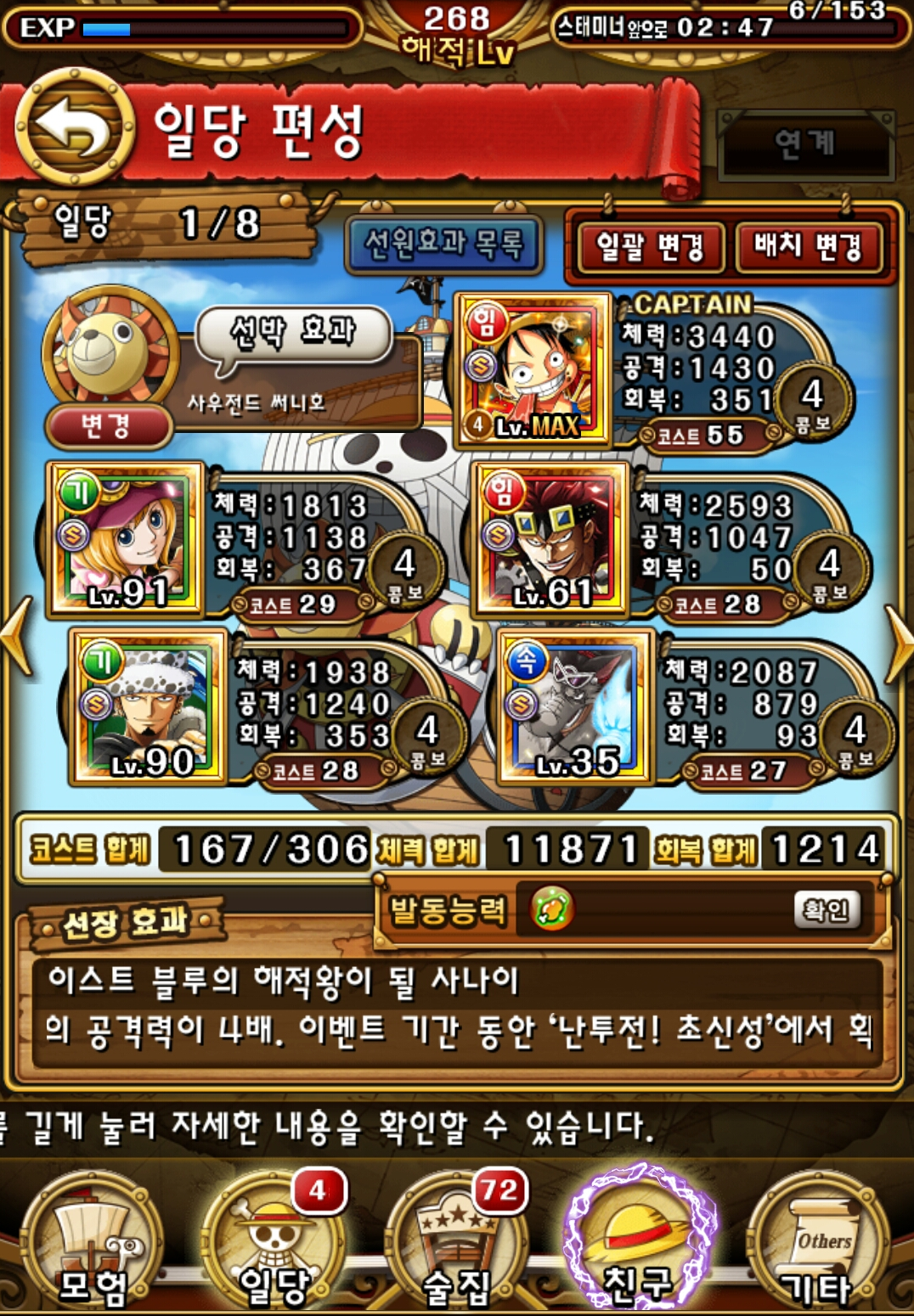Show the next crew with right arrow

897,644
